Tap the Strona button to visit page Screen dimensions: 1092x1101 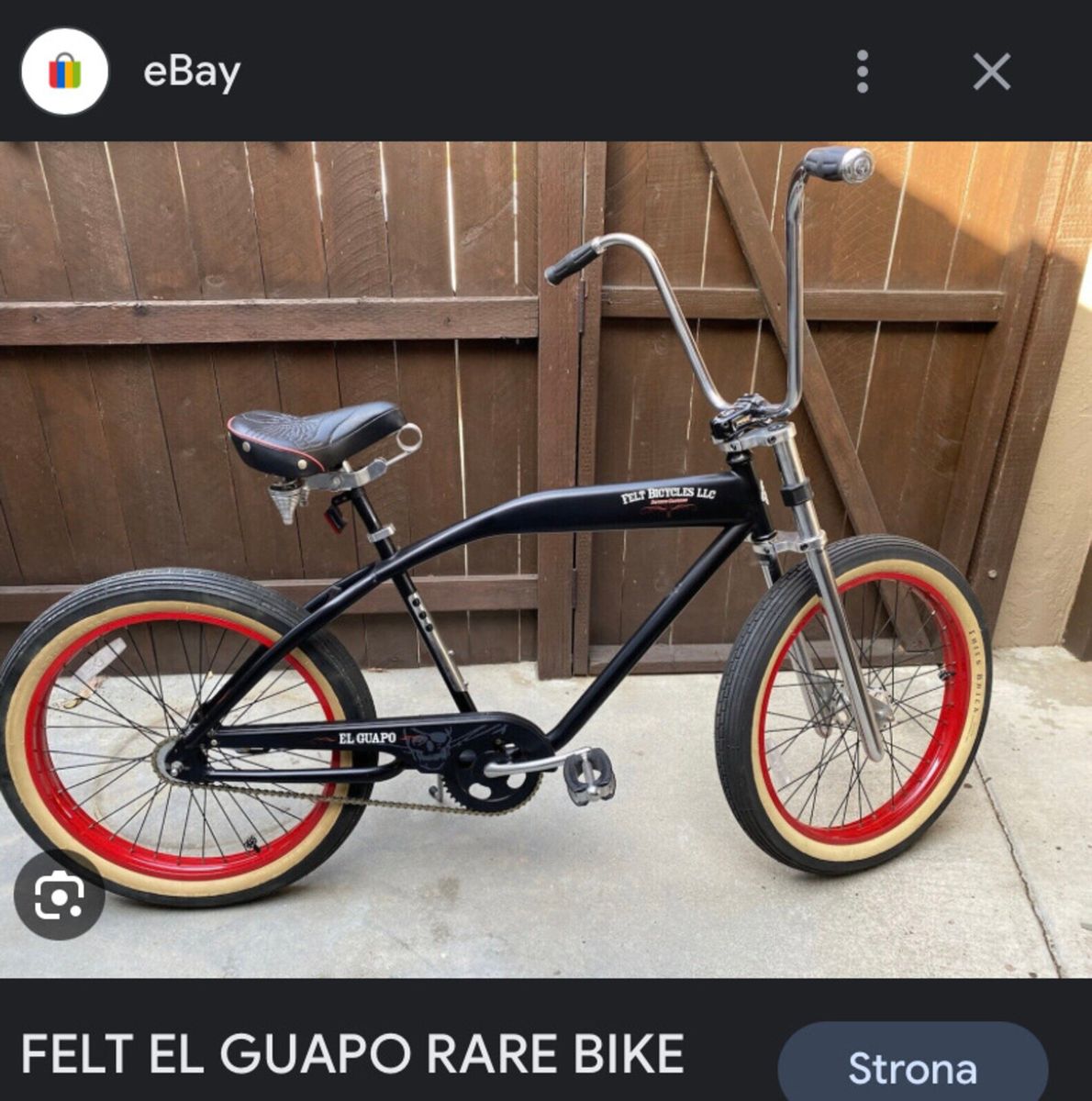pos(912,1066)
